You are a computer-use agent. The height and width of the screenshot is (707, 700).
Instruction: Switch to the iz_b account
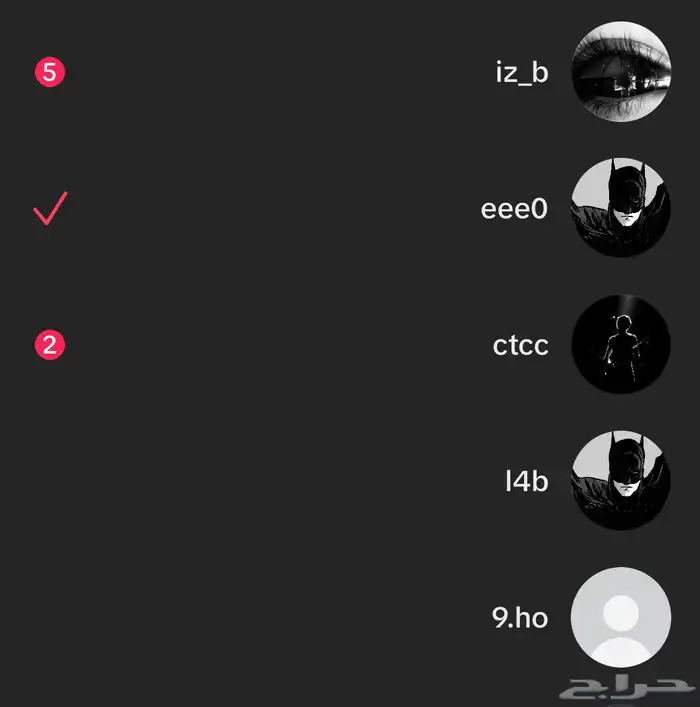point(350,72)
